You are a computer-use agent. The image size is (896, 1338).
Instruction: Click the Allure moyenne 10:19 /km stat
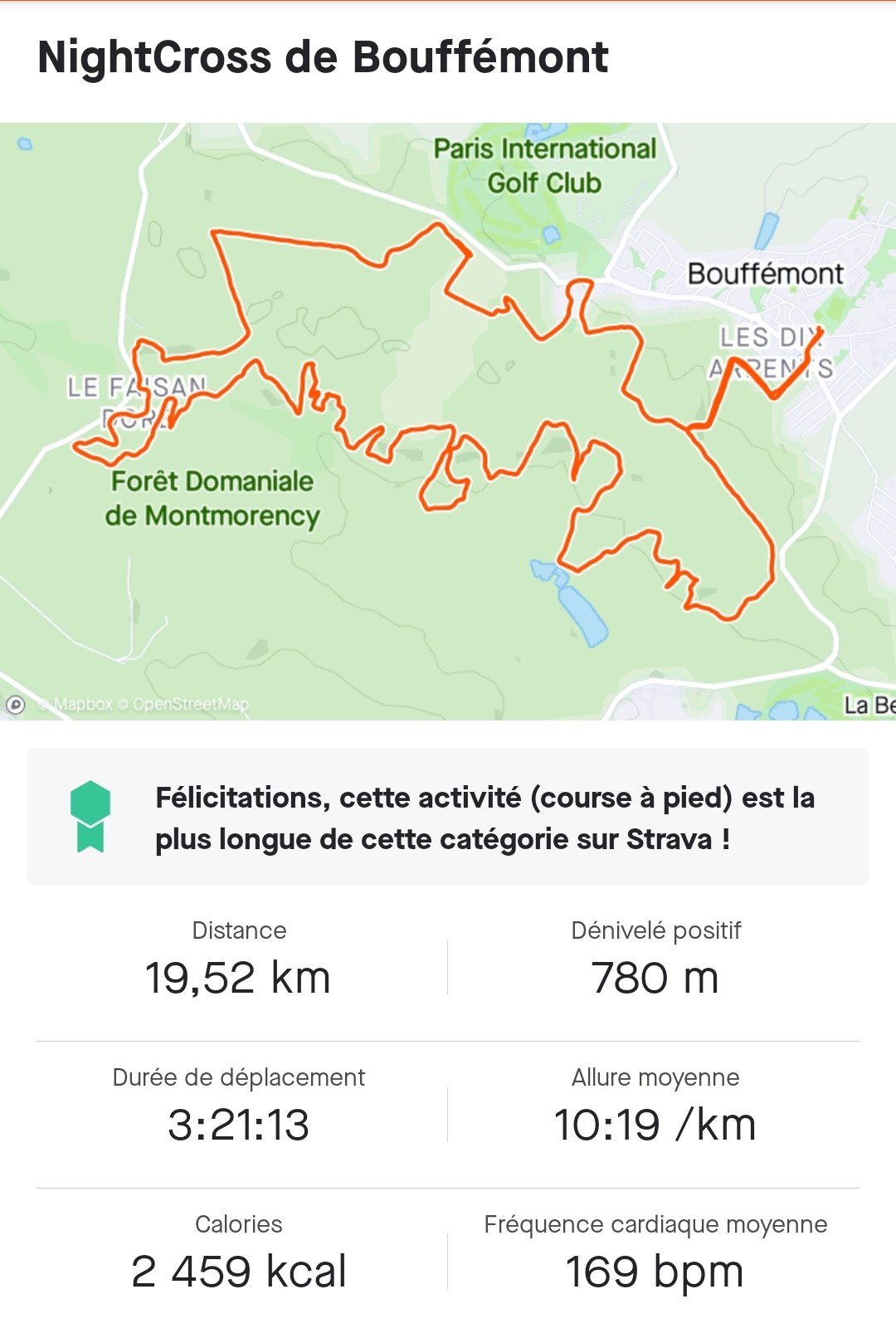click(x=656, y=1126)
